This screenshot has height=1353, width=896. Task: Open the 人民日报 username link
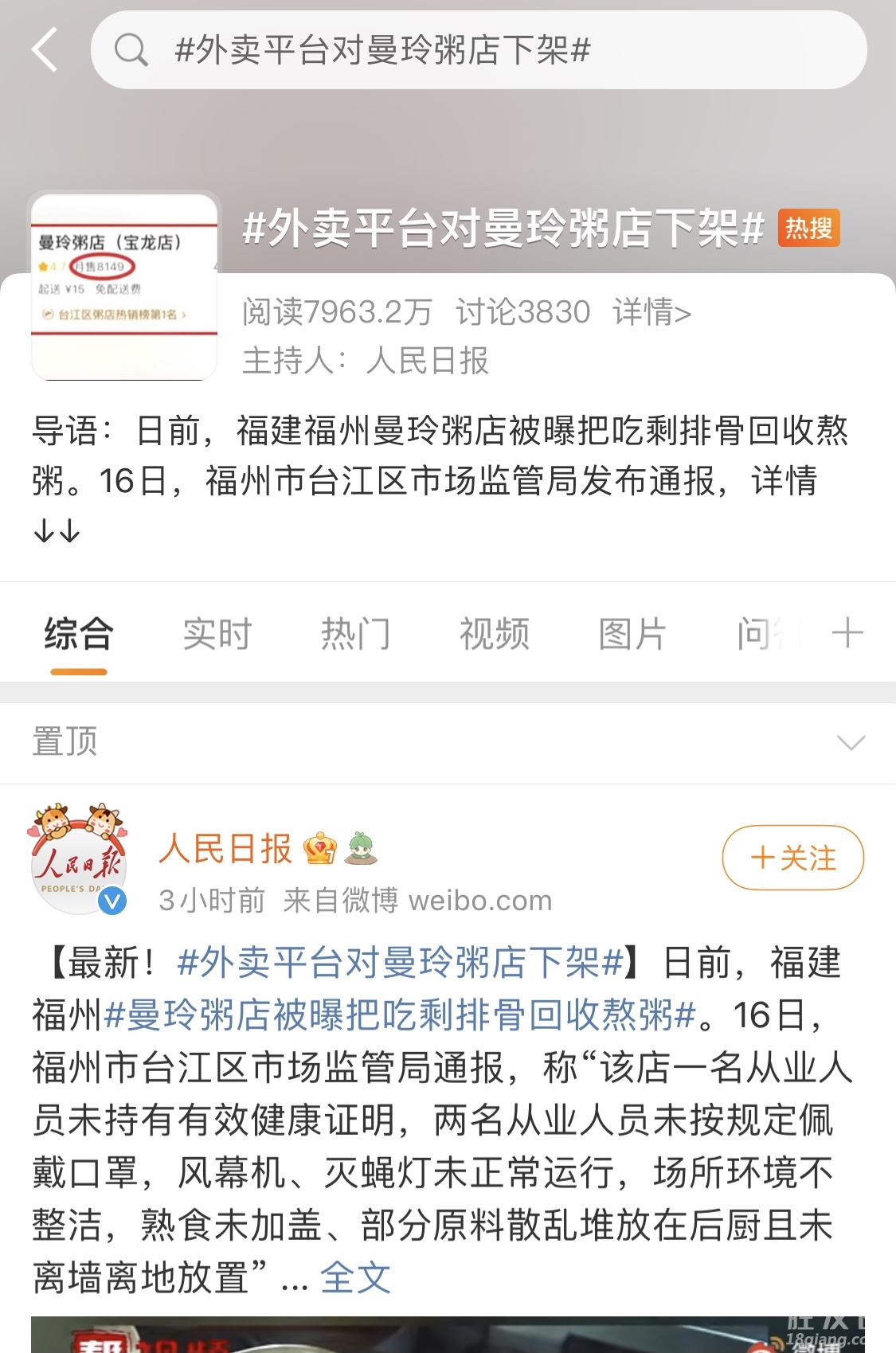(x=225, y=849)
